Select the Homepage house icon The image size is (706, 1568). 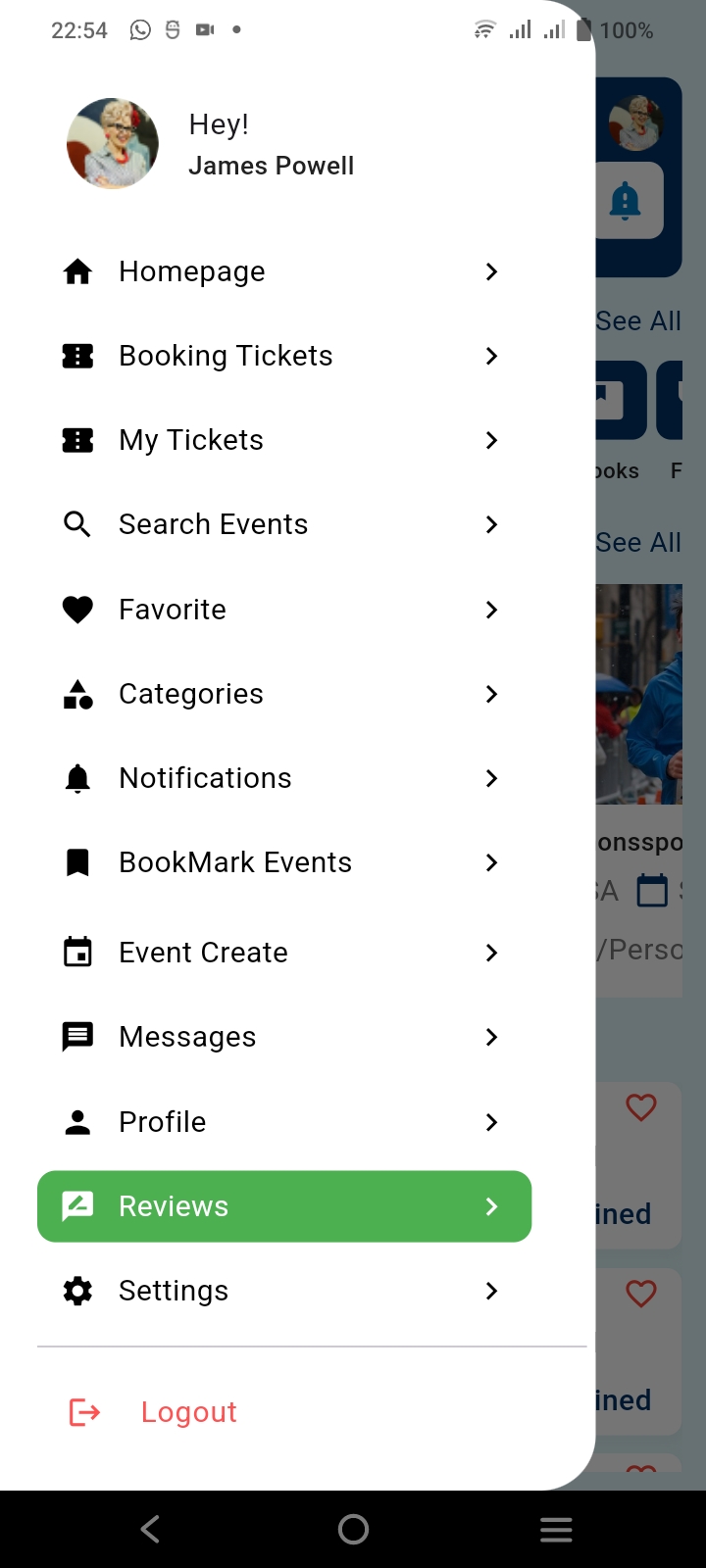pyautogui.click(x=77, y=271)
